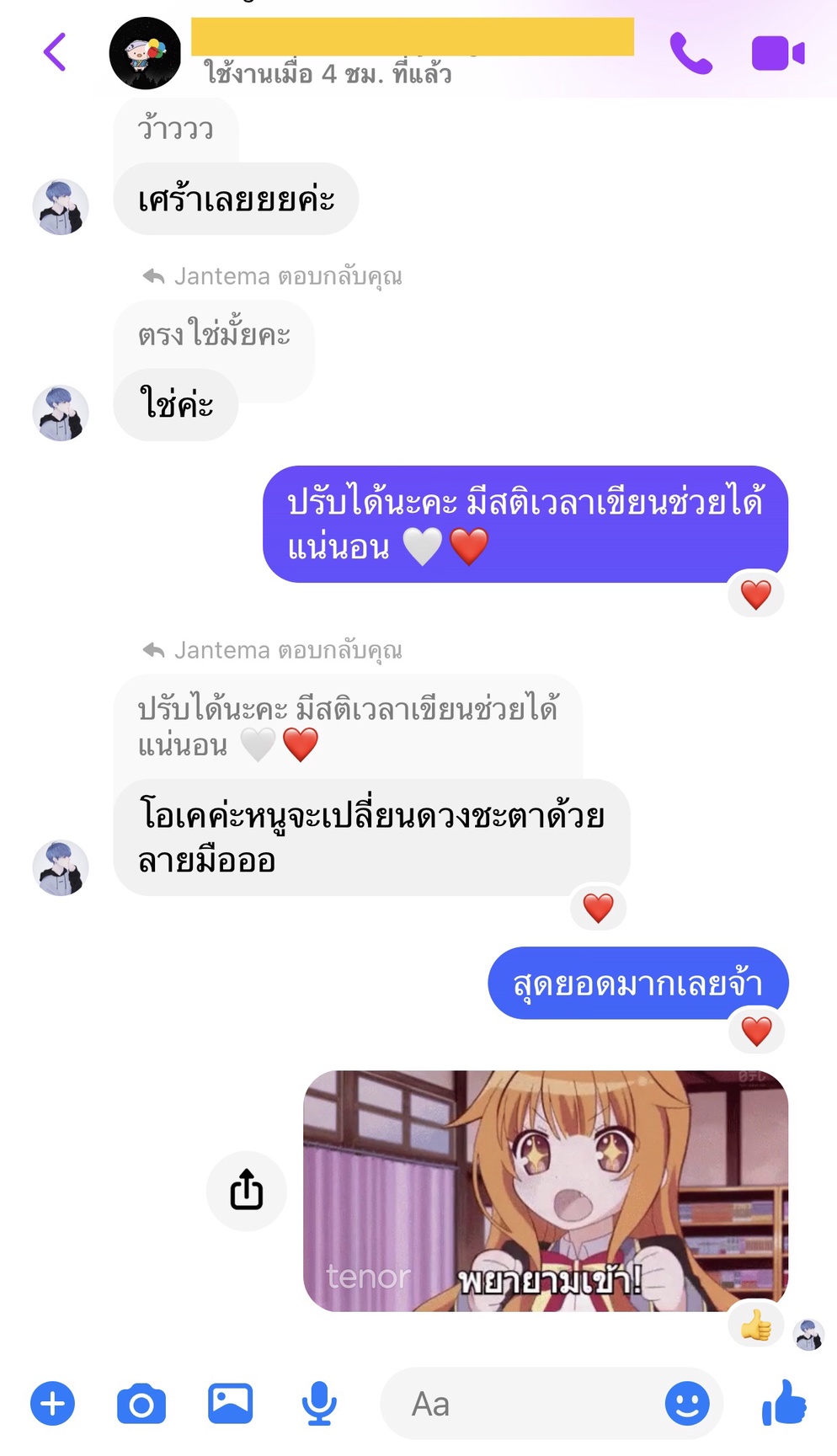Start a voice call
The width and height of the screenshot is (837, 1456).
(x=690, y=54)
